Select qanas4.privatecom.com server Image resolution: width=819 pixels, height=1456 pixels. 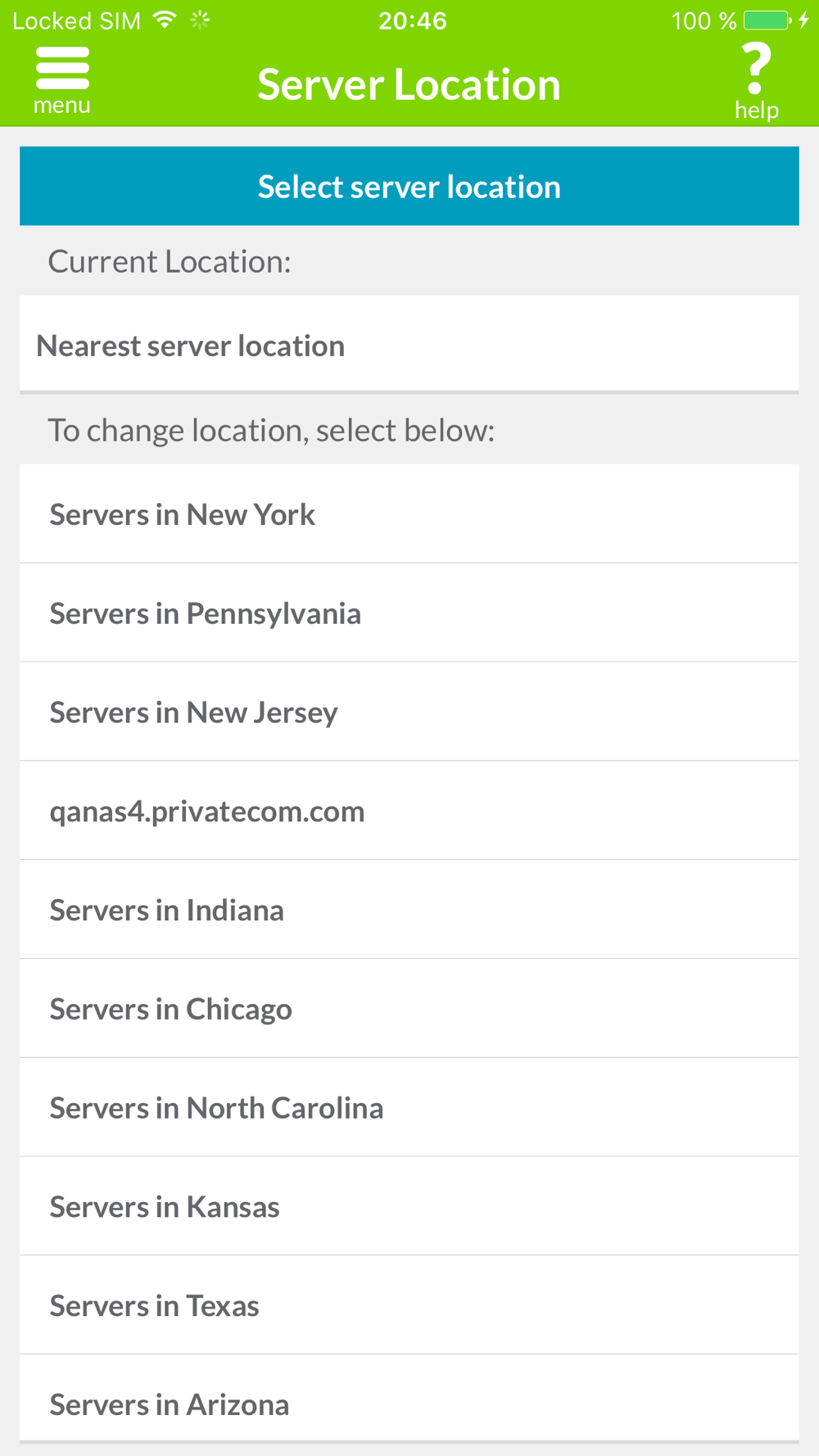(409, 812)
